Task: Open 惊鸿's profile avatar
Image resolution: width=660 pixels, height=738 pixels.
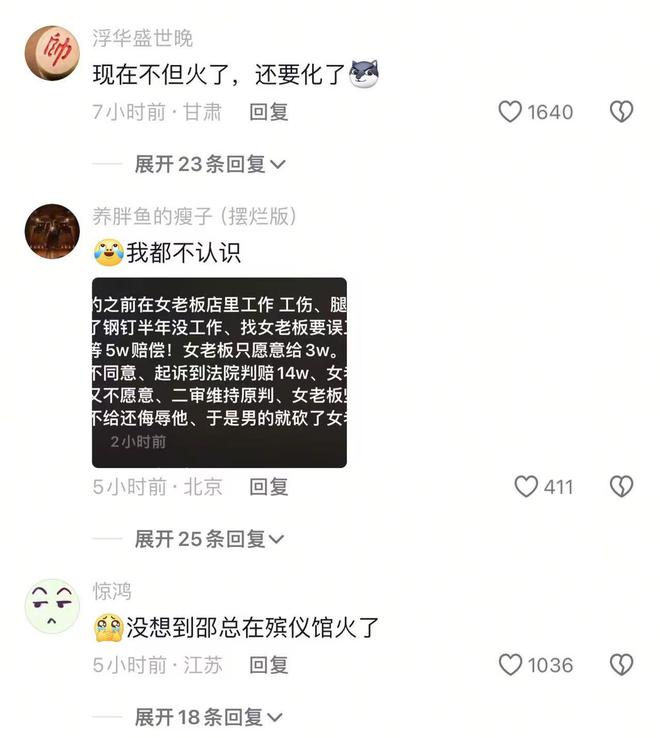Action: click(52, 606)
